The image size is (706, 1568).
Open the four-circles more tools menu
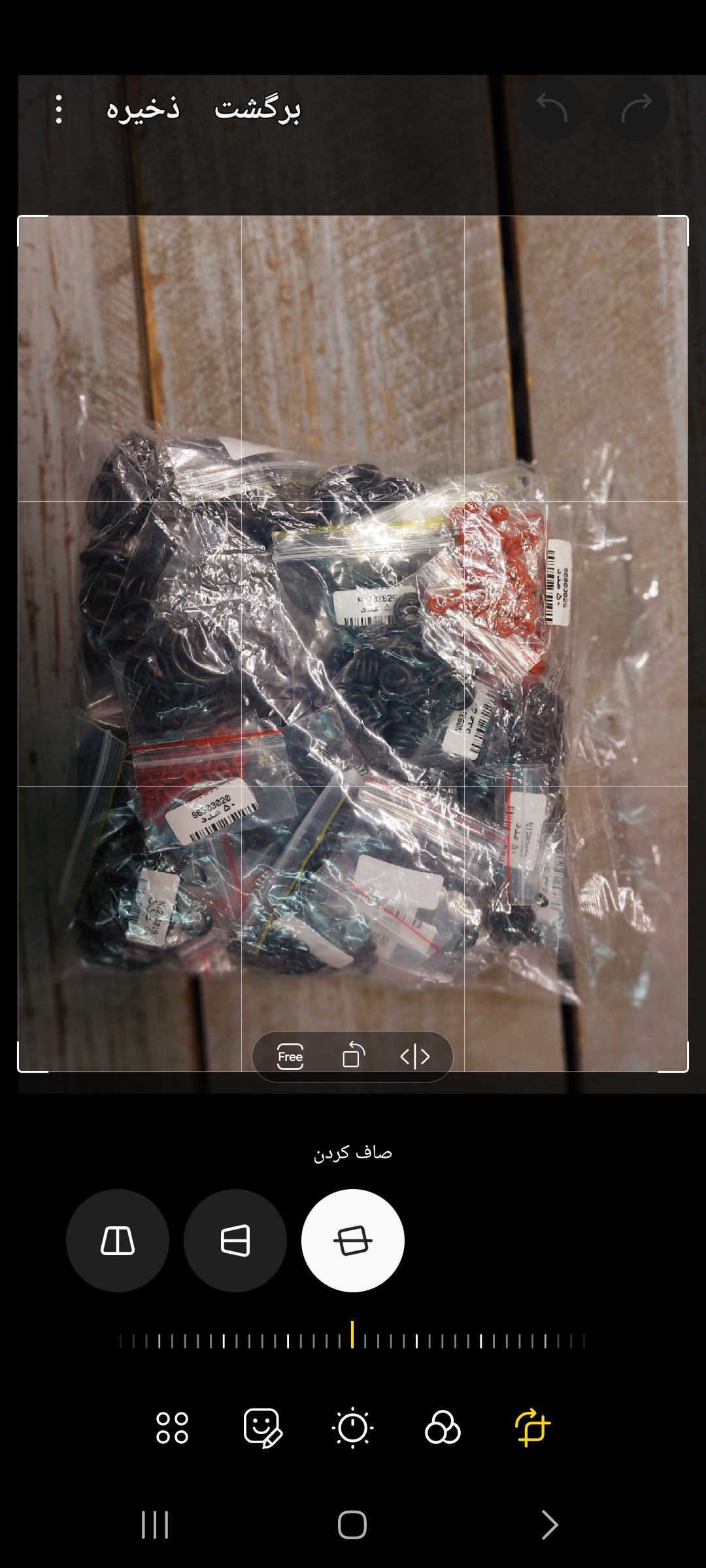click(172, 1428)
